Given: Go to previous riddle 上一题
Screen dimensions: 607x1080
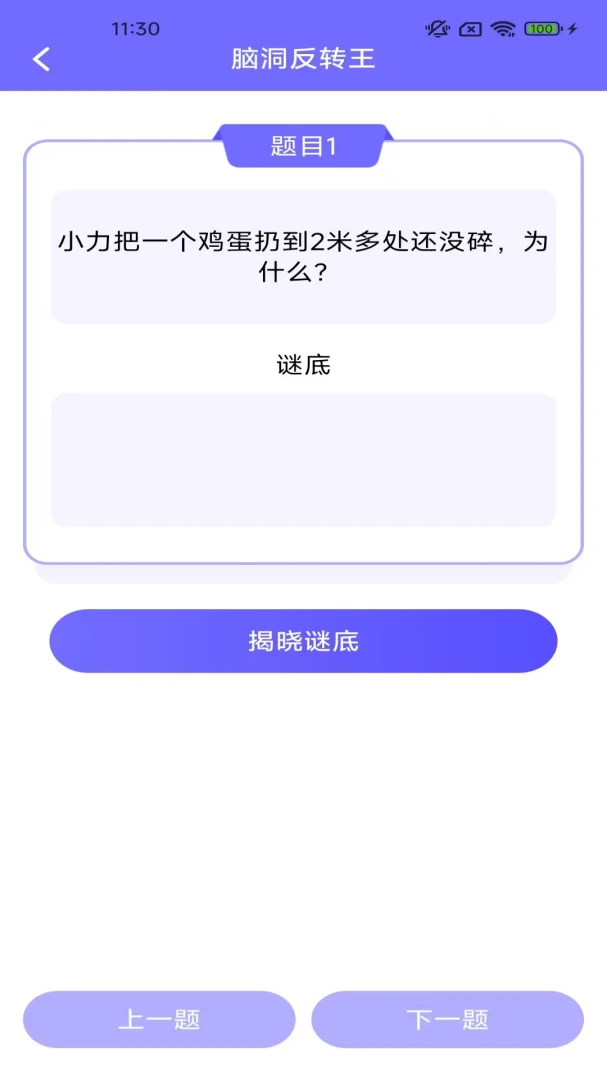Looking at the screenshot, I should (x=159, y=1019).
